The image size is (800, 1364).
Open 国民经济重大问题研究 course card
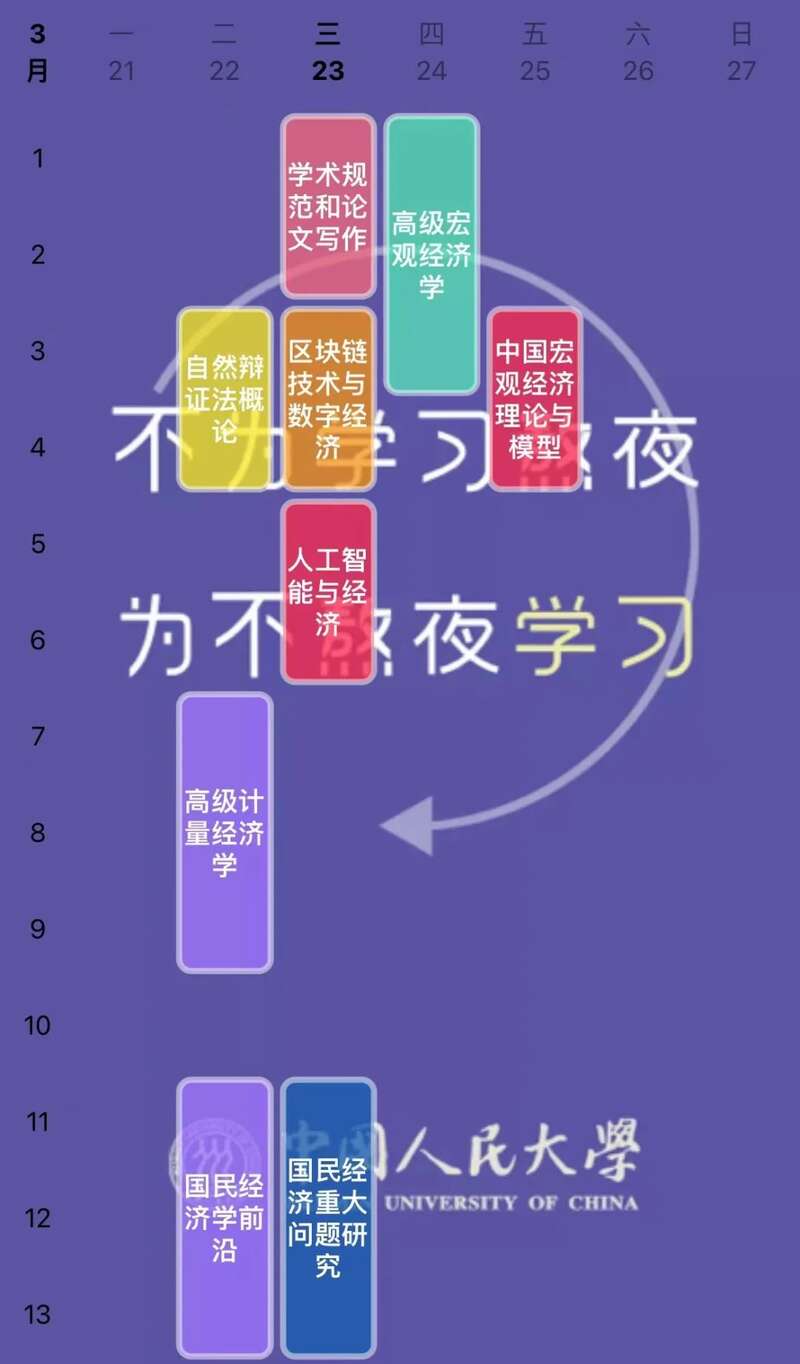pos(328,1216)
